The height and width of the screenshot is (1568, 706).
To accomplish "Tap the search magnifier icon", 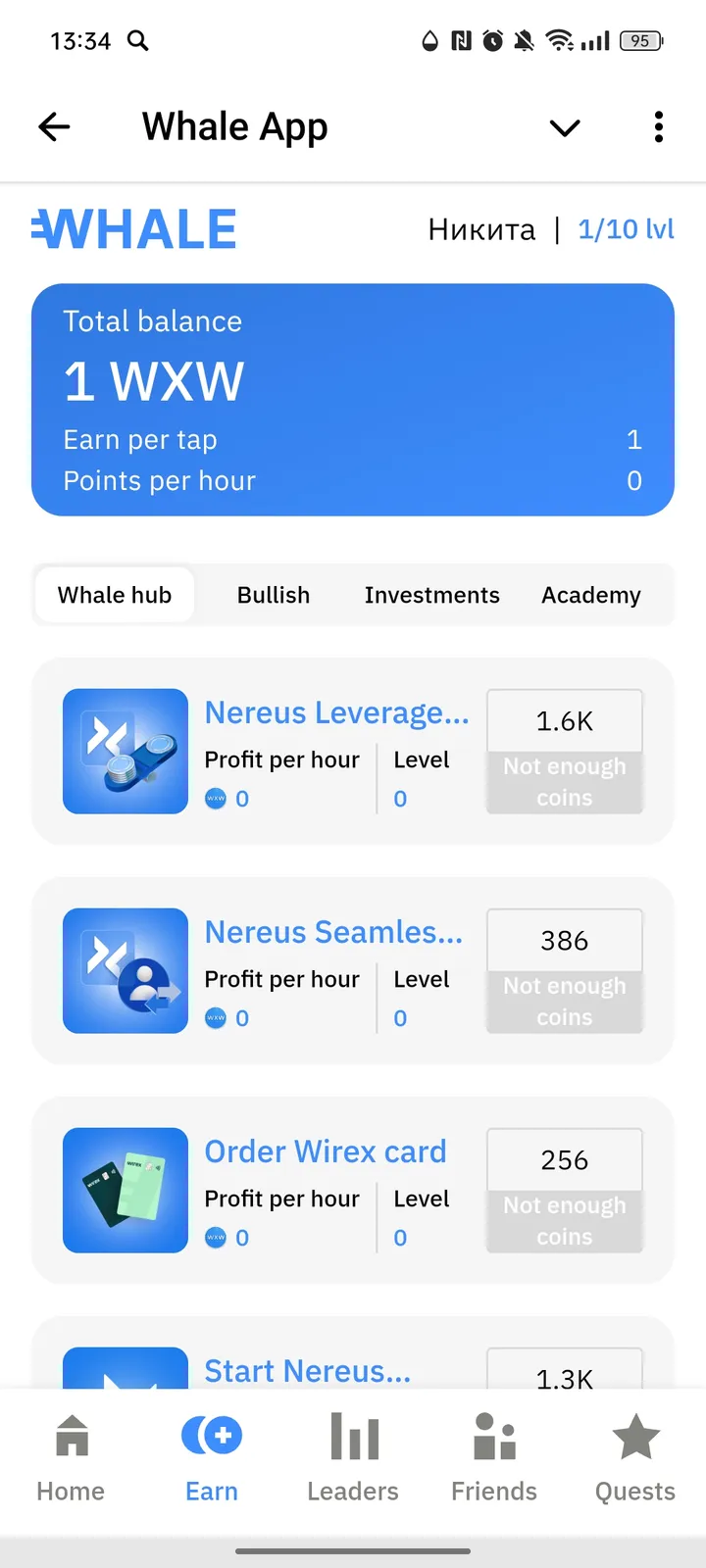I will tap(137, 41).
